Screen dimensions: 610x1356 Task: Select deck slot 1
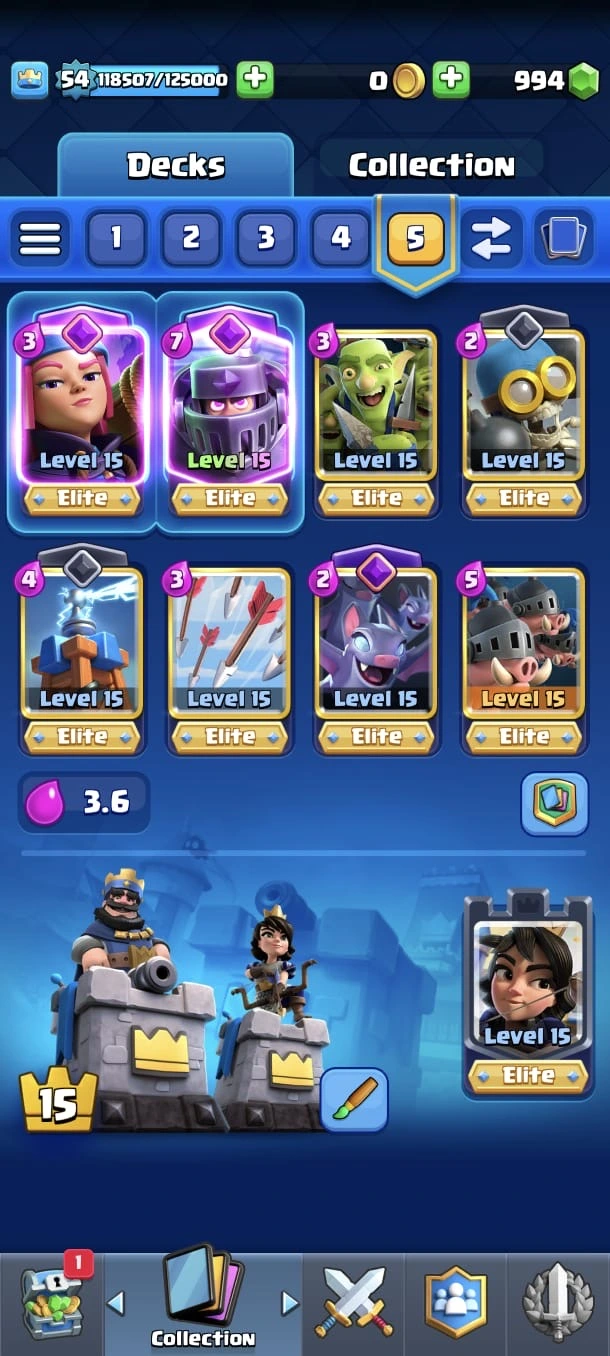tap(116, 238)
